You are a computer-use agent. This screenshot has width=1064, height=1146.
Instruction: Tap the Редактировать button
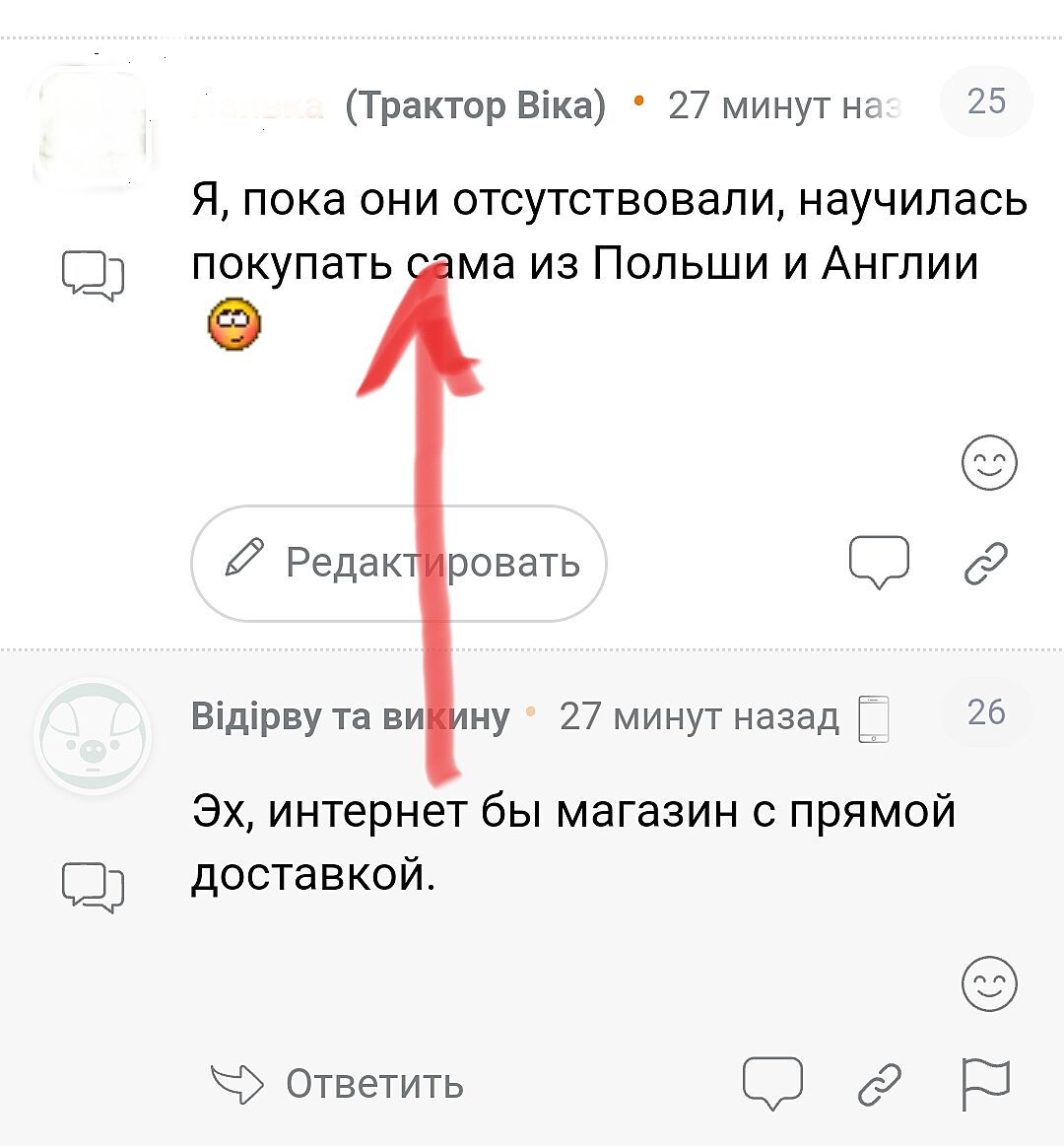point(398,564)
